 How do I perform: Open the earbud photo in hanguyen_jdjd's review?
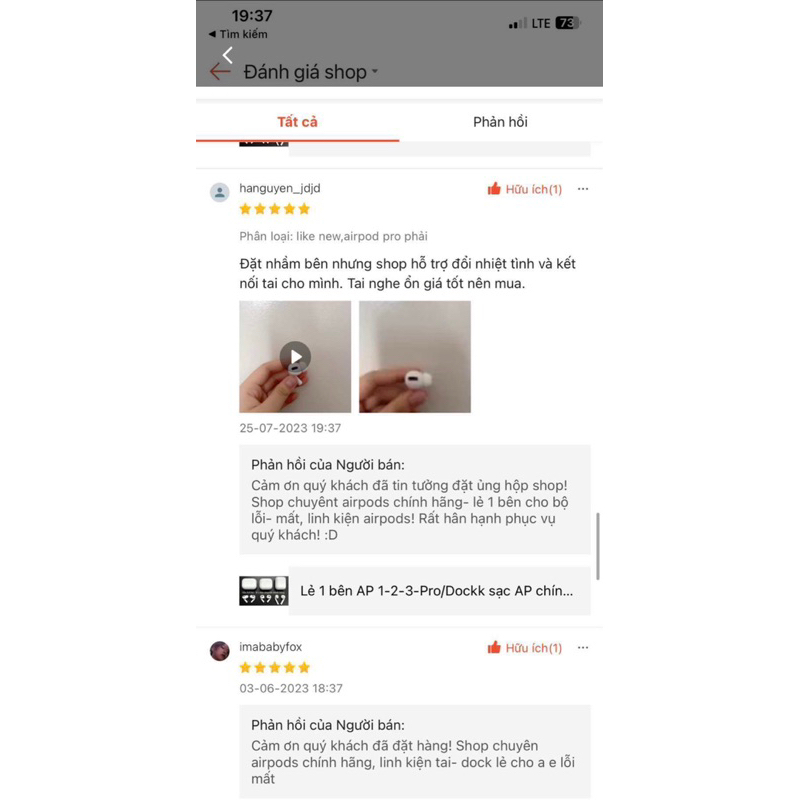415,356
